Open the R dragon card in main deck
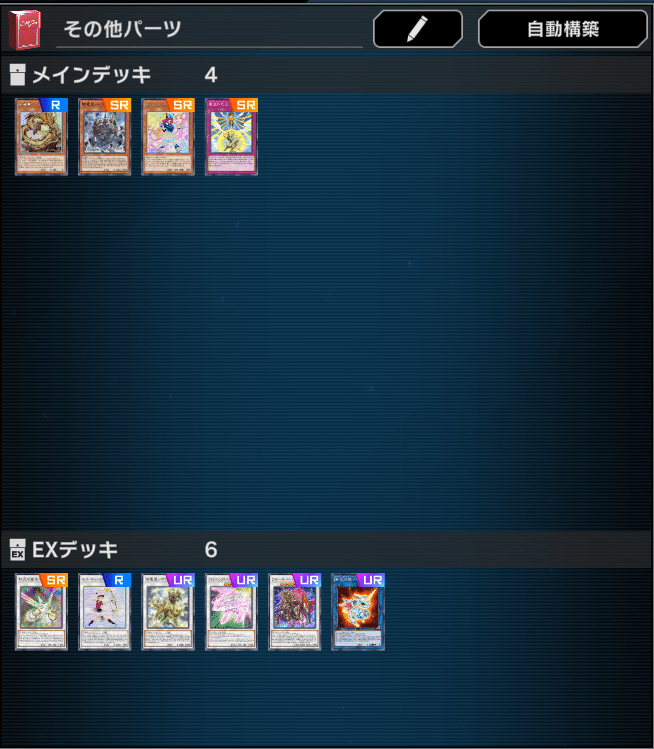The image size is (654, 749). (41, 137)
